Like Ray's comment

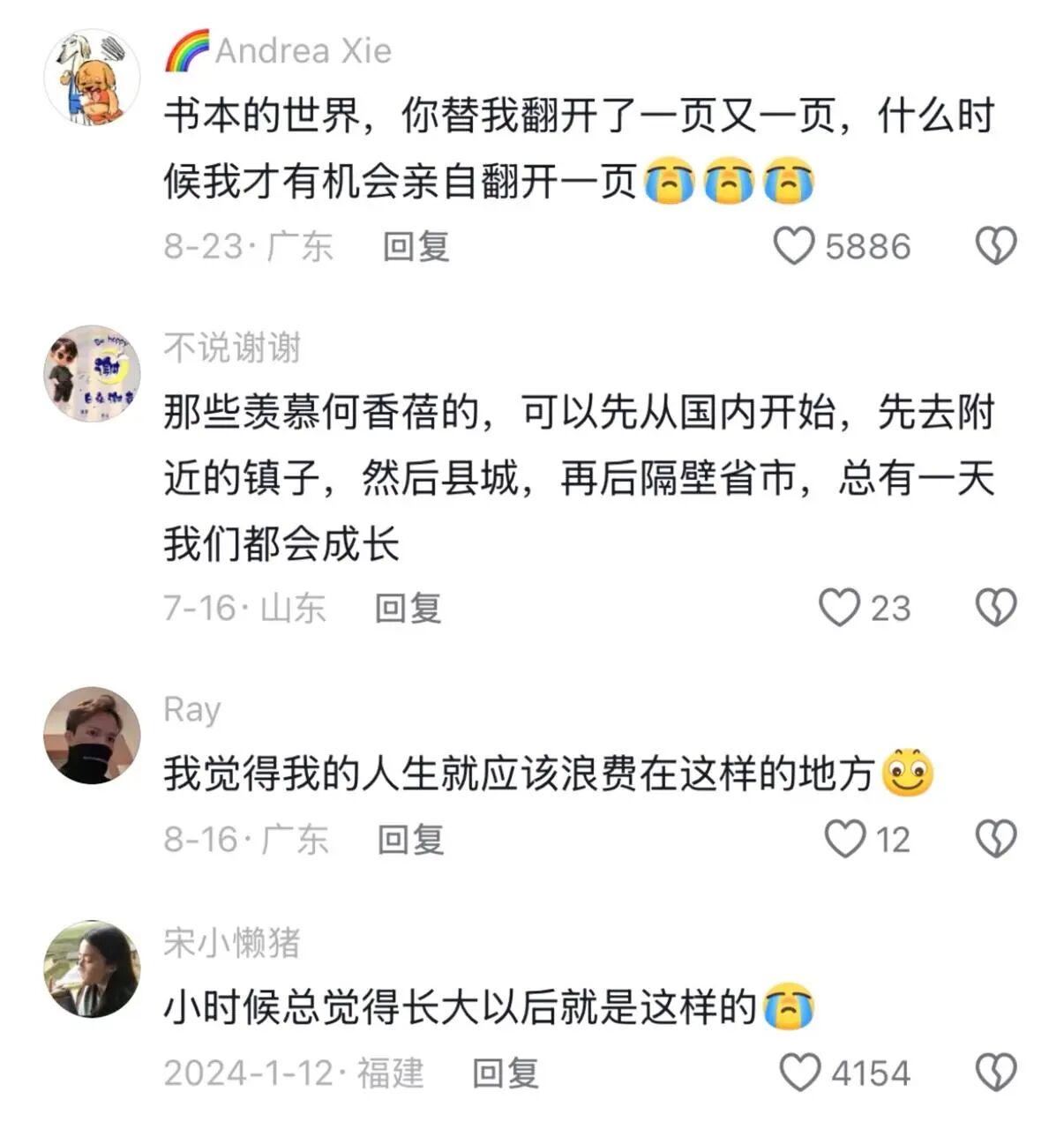point(844,839)
